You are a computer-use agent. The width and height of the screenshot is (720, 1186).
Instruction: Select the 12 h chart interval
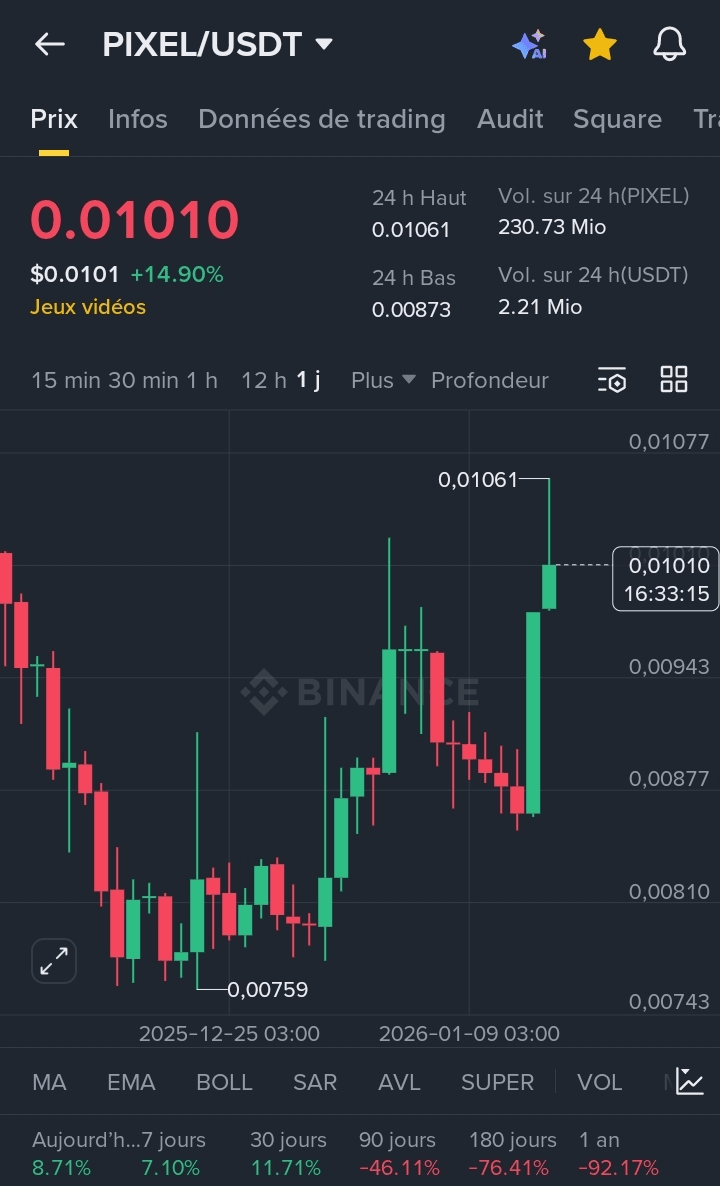click(x=264, y=380)
